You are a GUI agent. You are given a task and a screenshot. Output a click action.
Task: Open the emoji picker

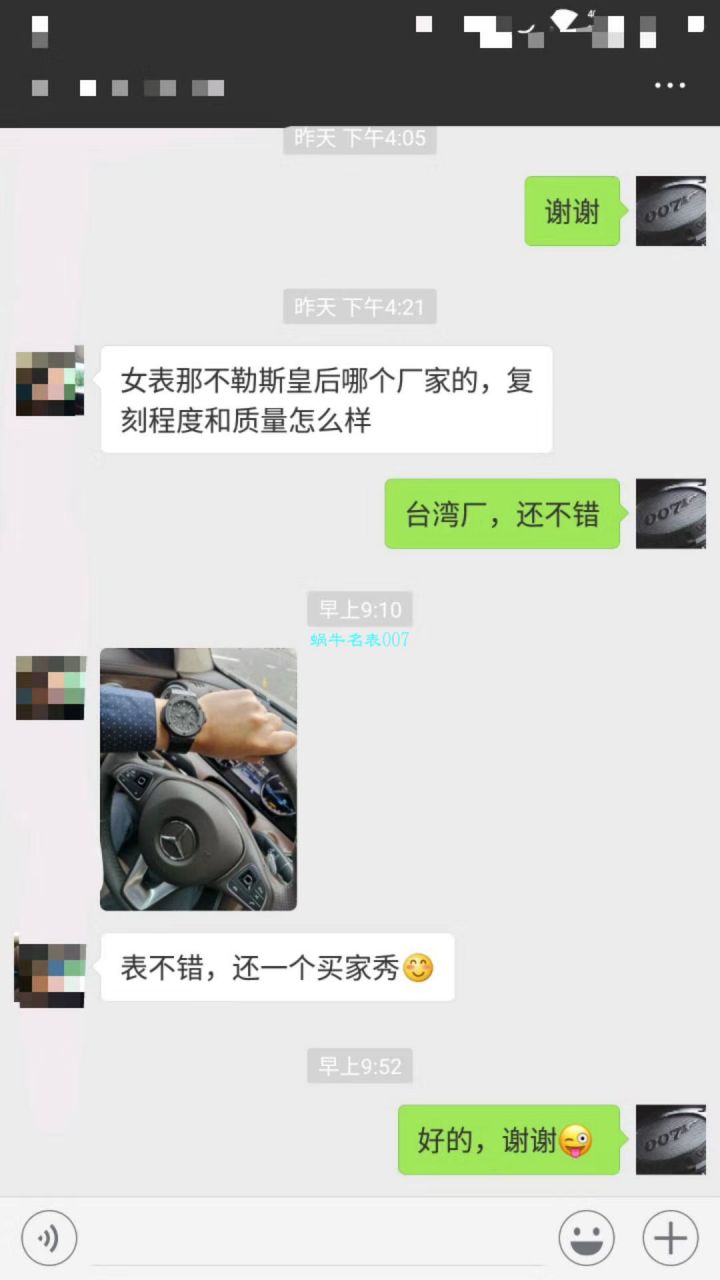587,1238
